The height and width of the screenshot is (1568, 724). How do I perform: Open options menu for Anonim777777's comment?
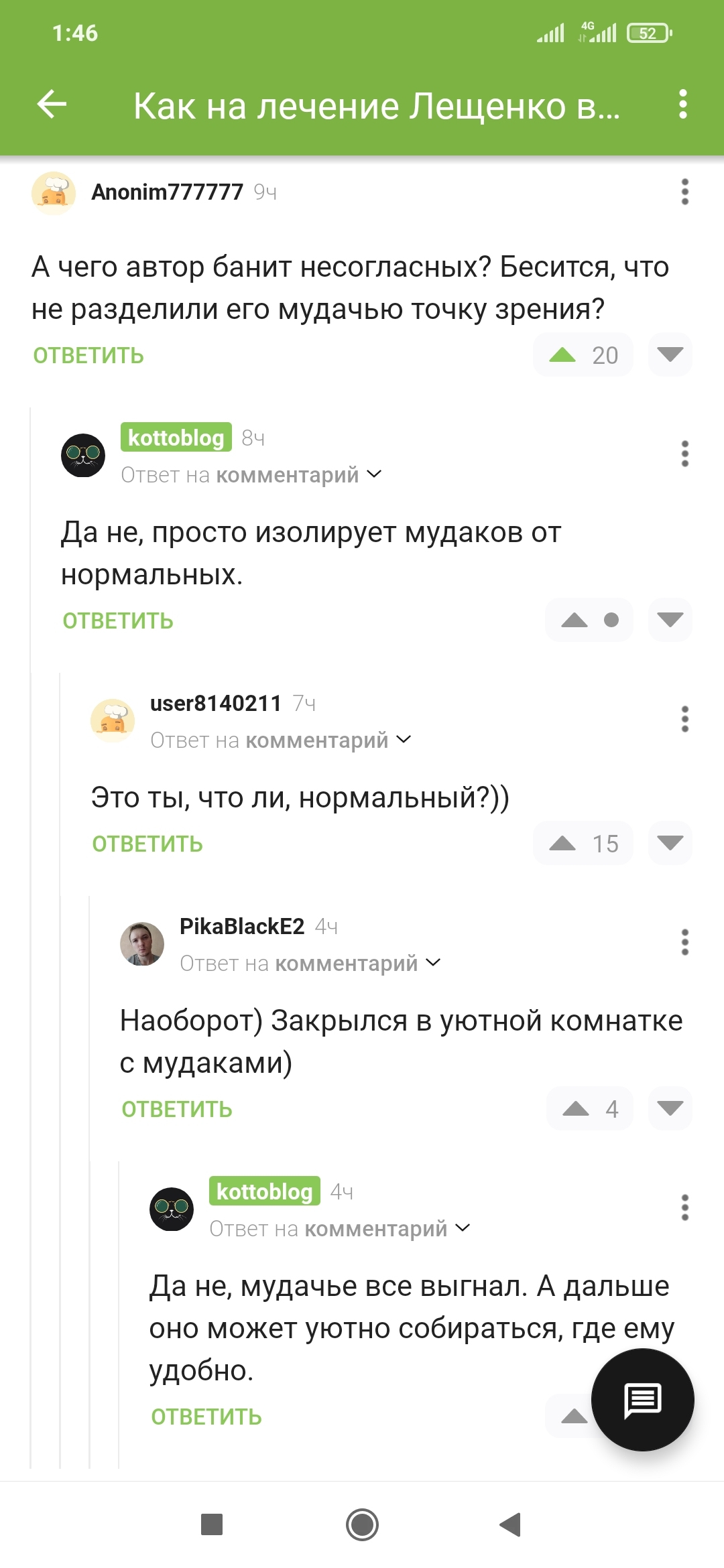coord(684,192)
